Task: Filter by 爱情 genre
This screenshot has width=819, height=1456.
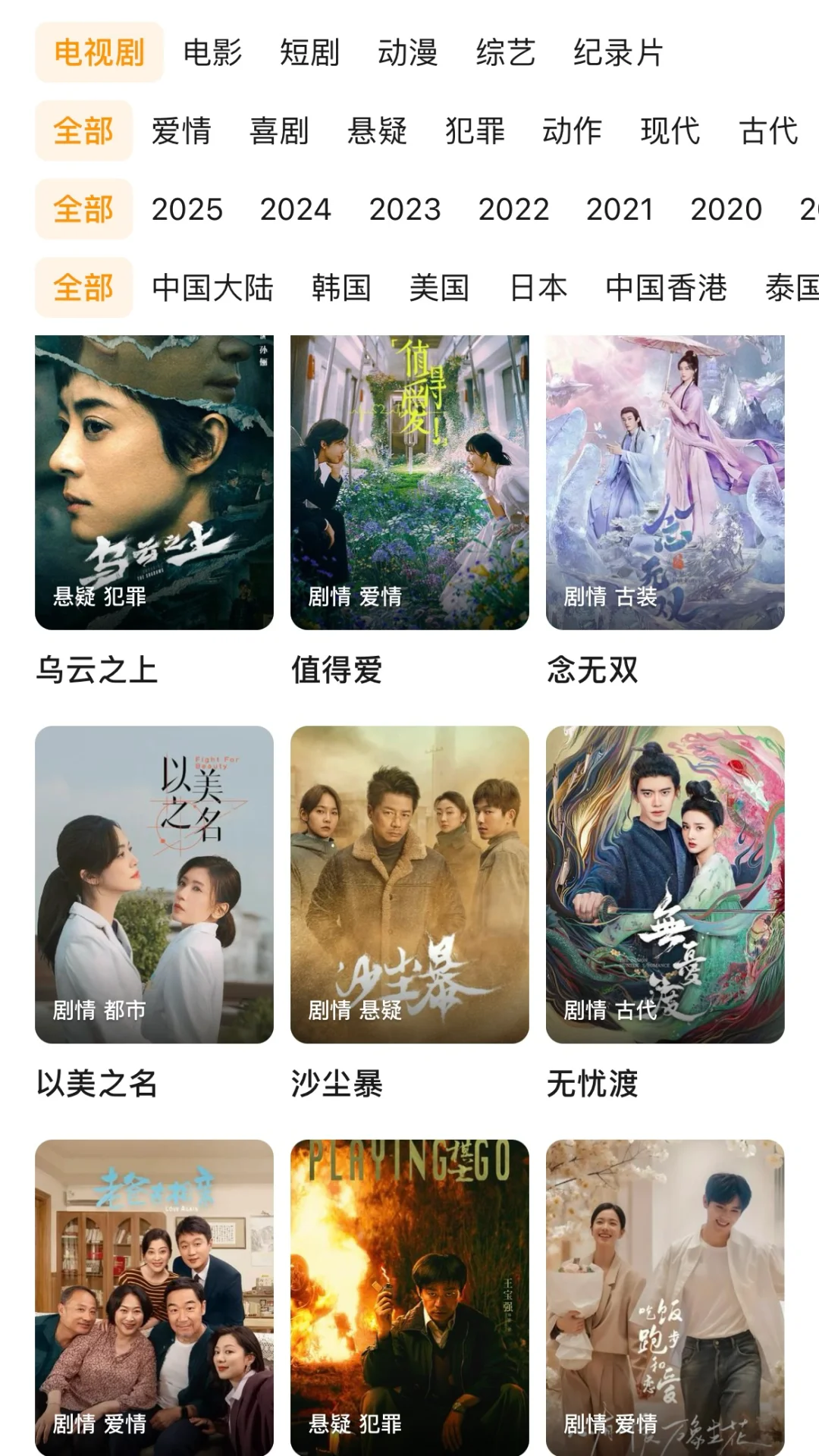Action: (x=181, y=131)
